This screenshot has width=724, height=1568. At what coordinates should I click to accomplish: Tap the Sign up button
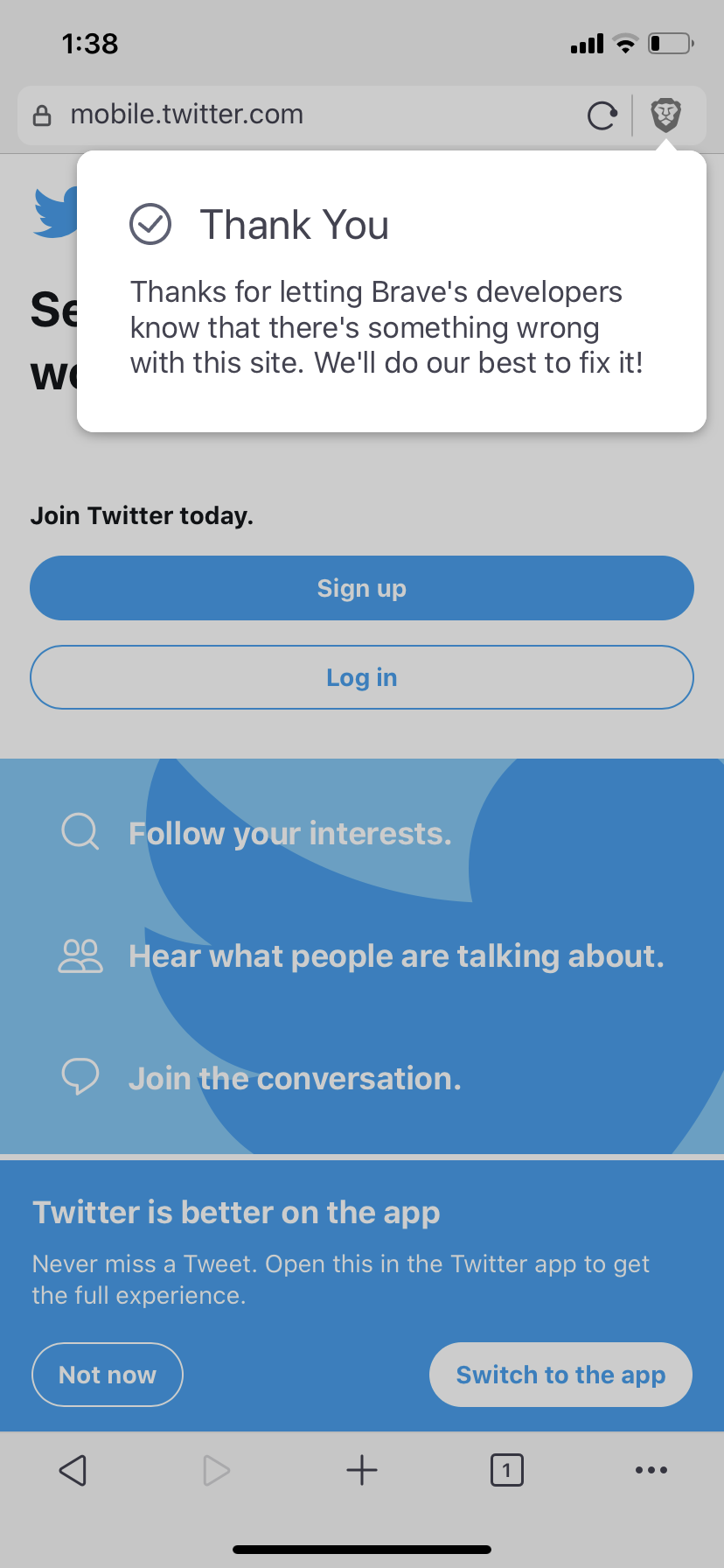pyautogui.click(x=362, y=588)
